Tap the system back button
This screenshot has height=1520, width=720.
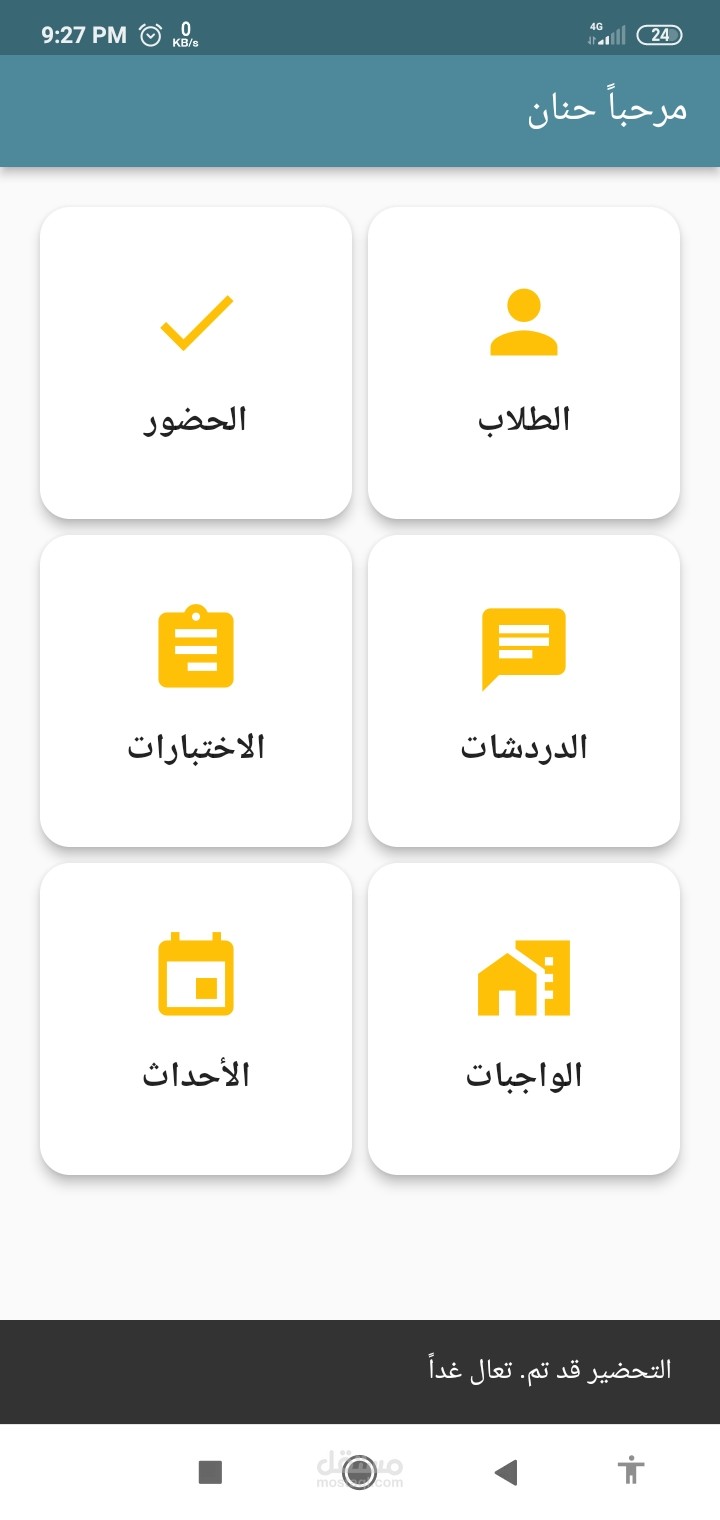click(x=506, y=1472)
